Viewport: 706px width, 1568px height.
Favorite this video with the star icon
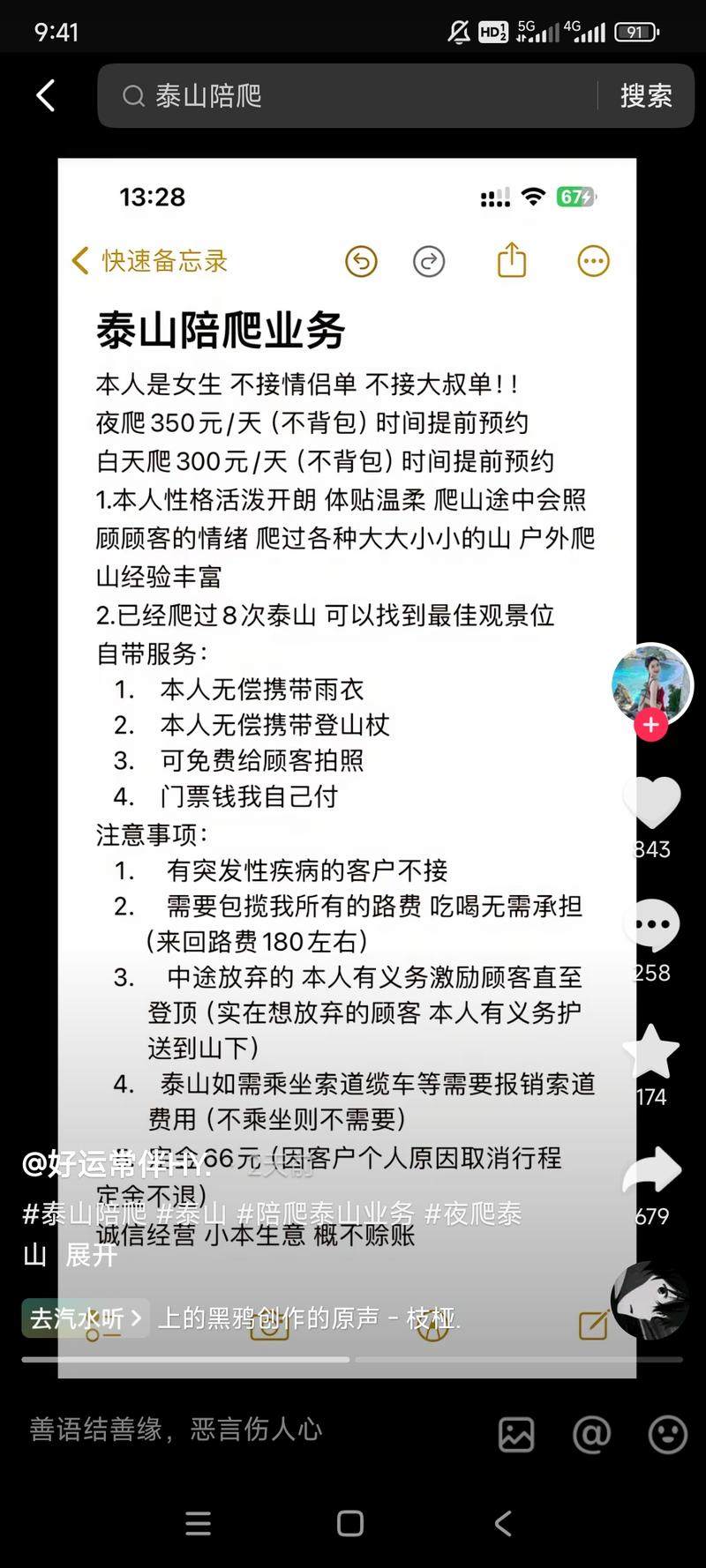pyautogui.click(x=651, y=1050)
